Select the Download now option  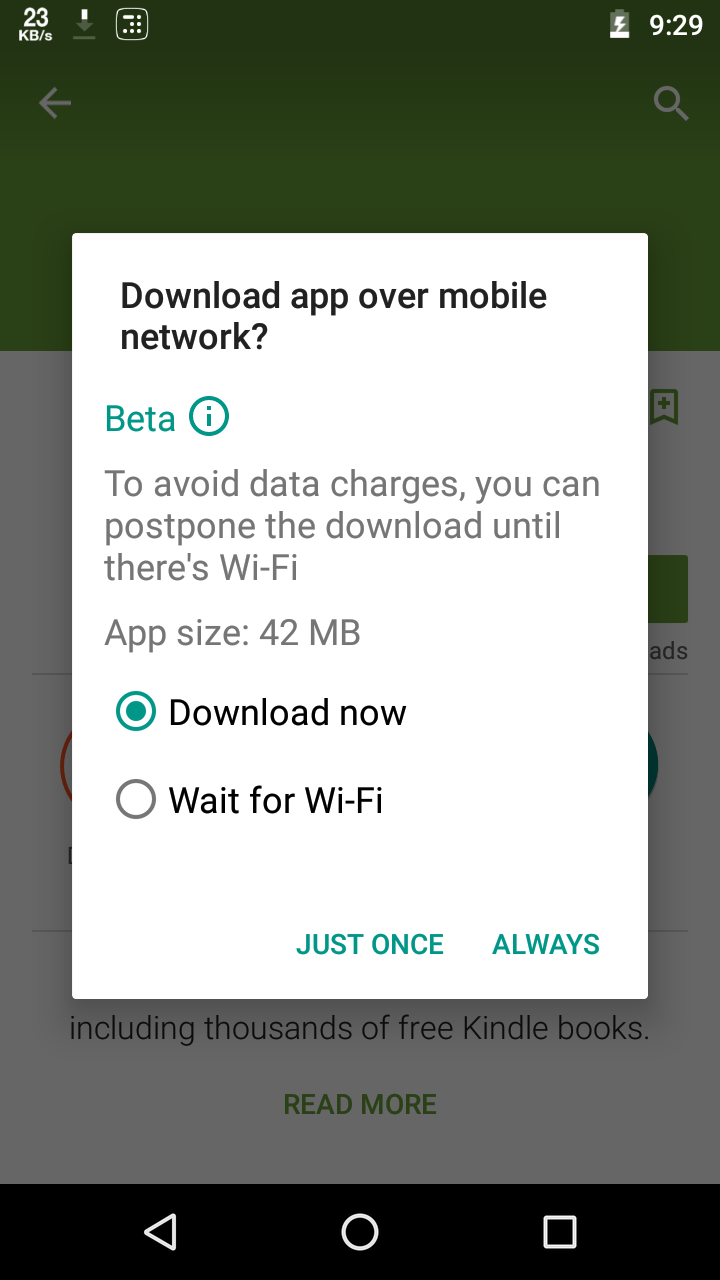tap(136, 712)
